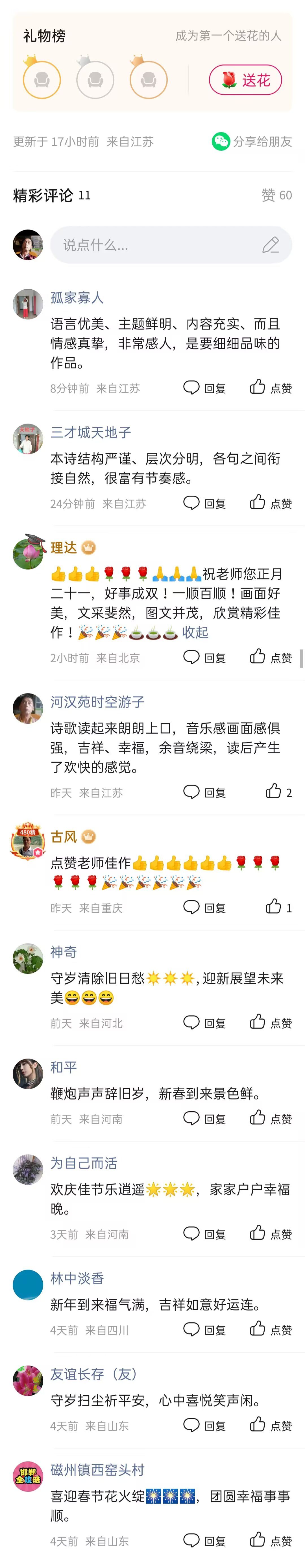The height and width of the screenshot is (1568, 305).
Task: Open 林中淡香's profile avatar
Action: pos(28,1285)
